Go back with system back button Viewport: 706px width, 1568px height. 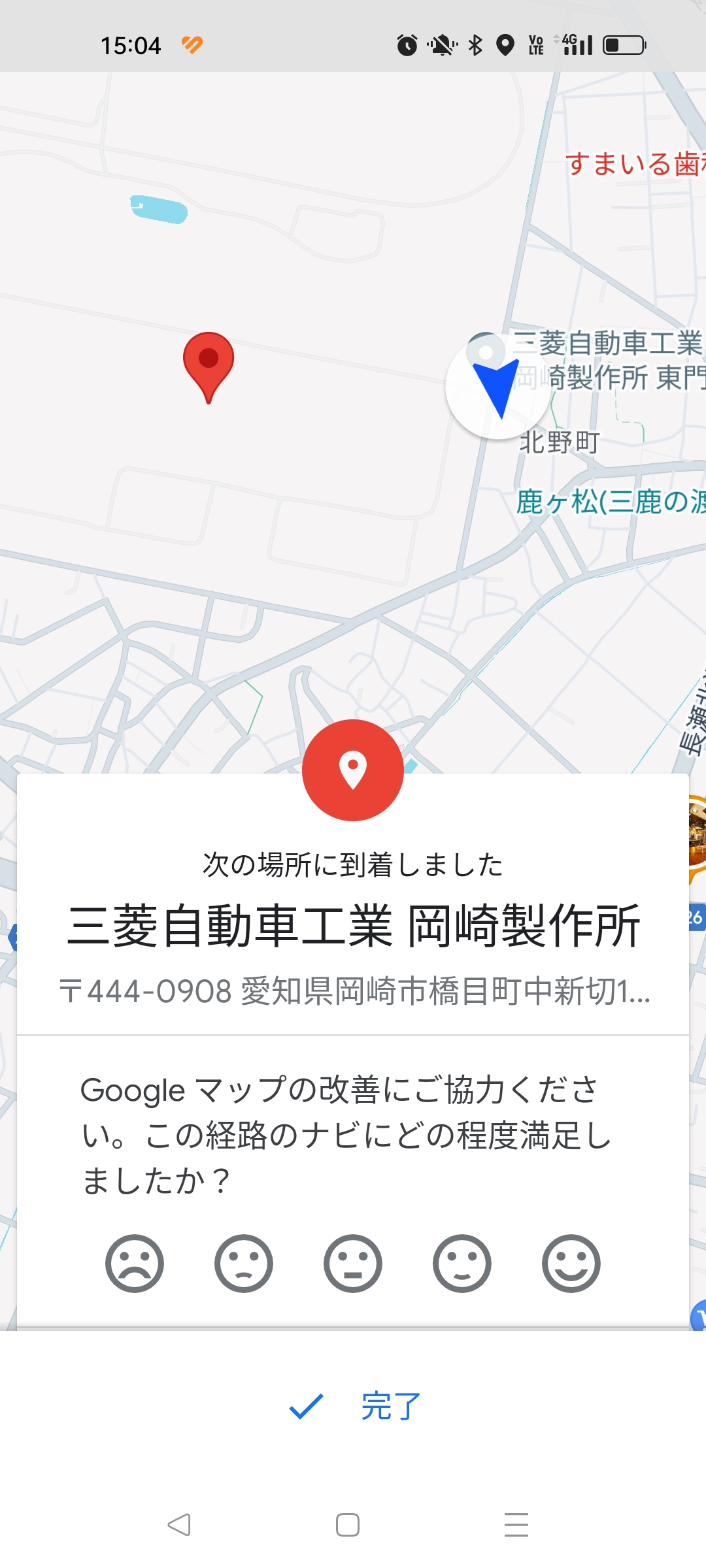178,1525
